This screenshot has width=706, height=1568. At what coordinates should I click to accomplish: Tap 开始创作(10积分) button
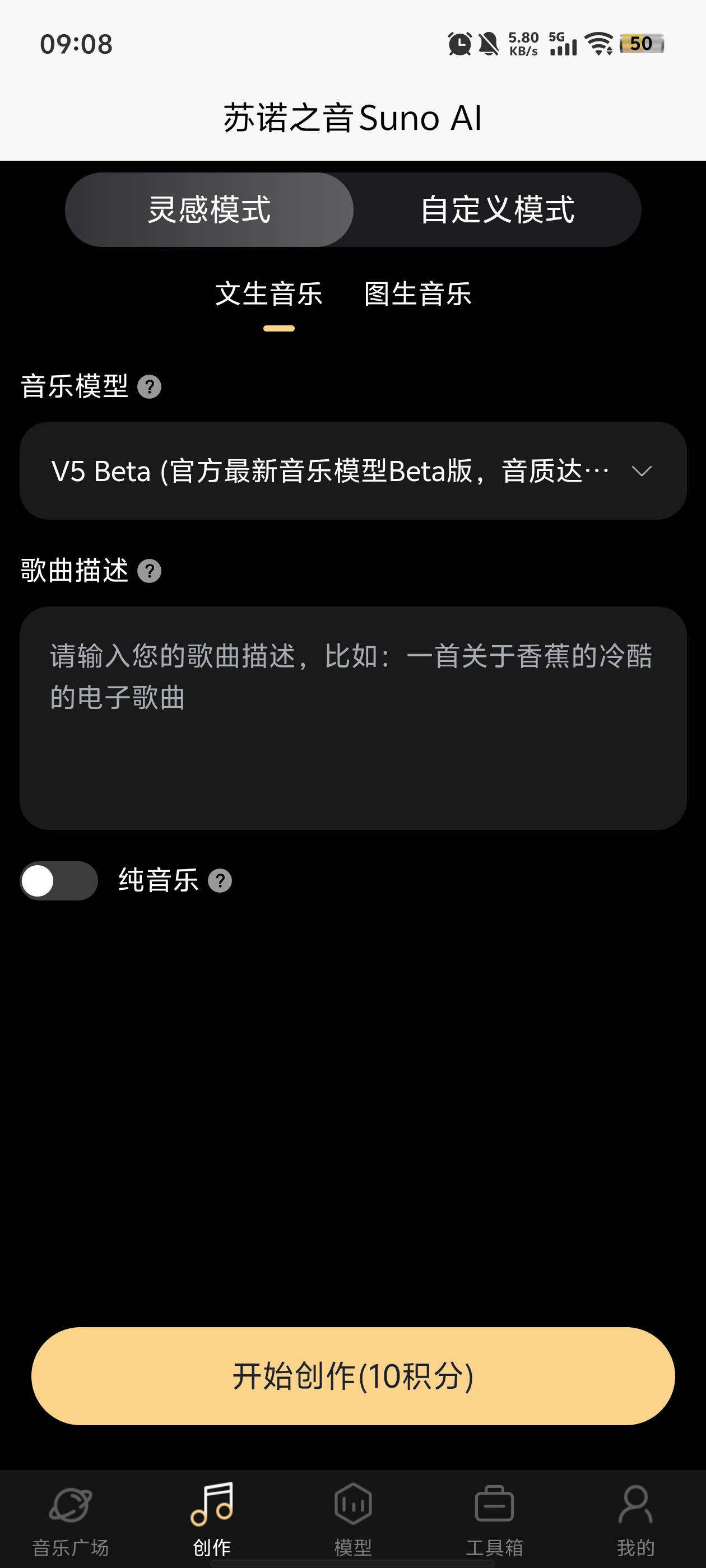tap(352, 1376)
